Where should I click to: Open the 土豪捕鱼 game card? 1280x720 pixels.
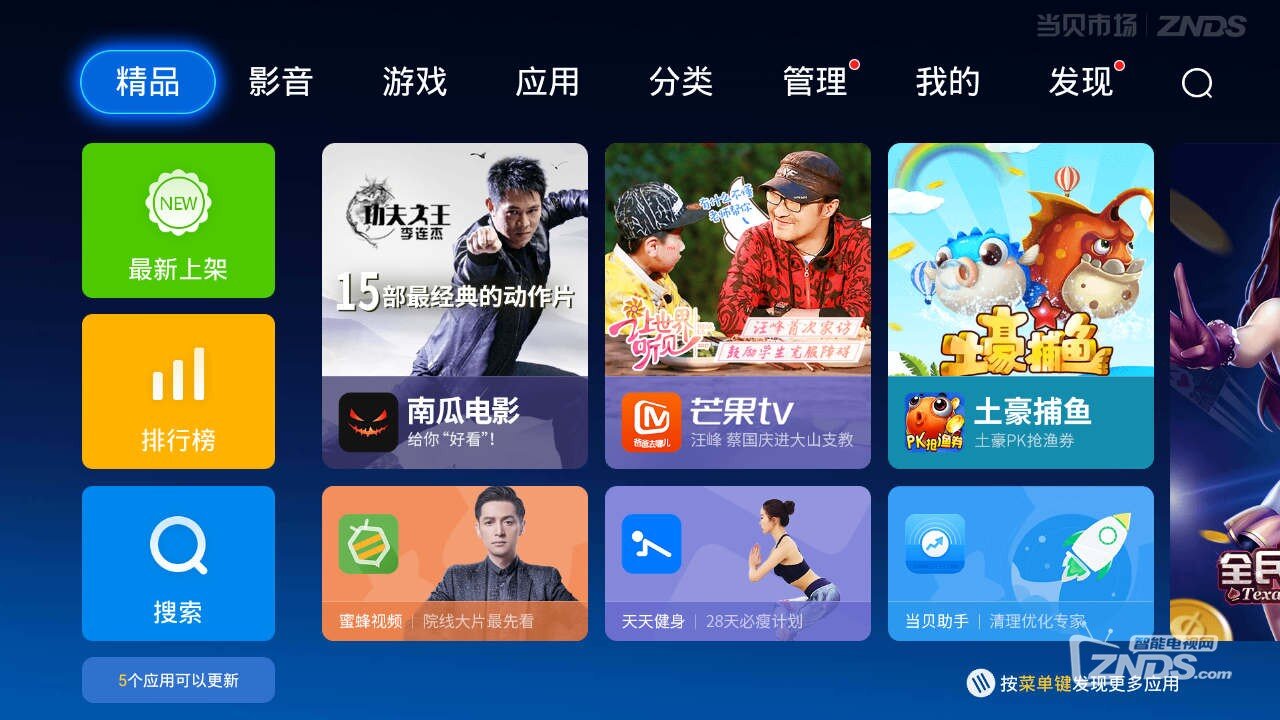[x=1021, y=306]
